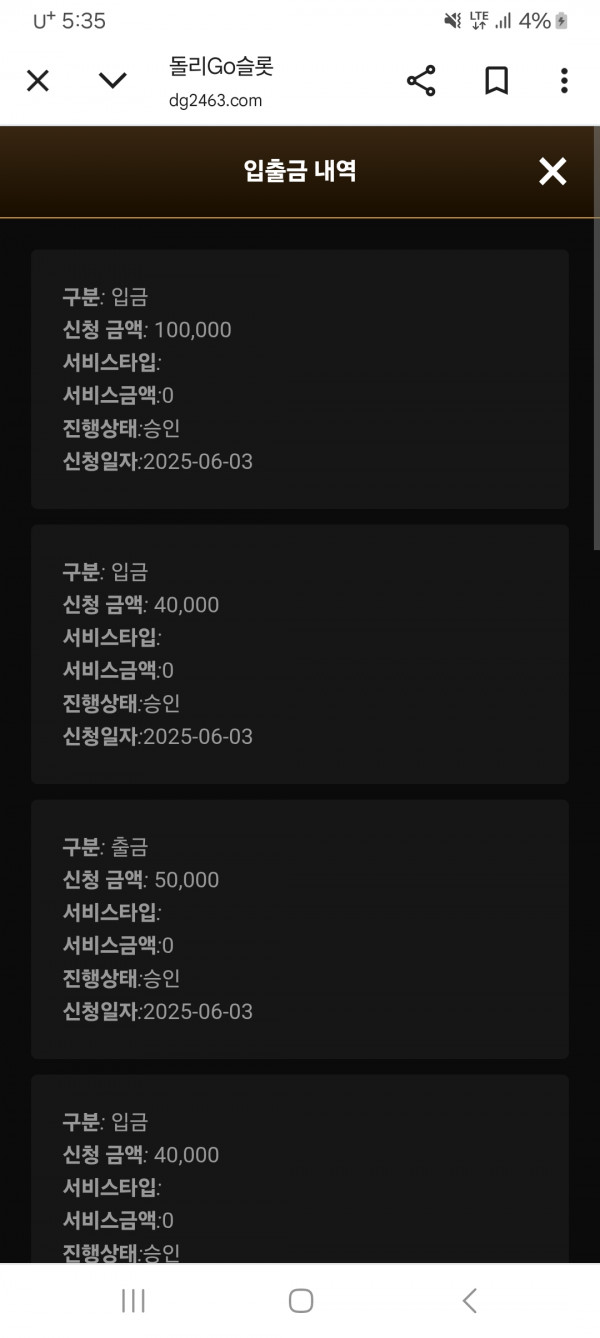Minimize the in-app browser with the down chevron
The image size is (600, 1338).
click(x=113, y=81)
